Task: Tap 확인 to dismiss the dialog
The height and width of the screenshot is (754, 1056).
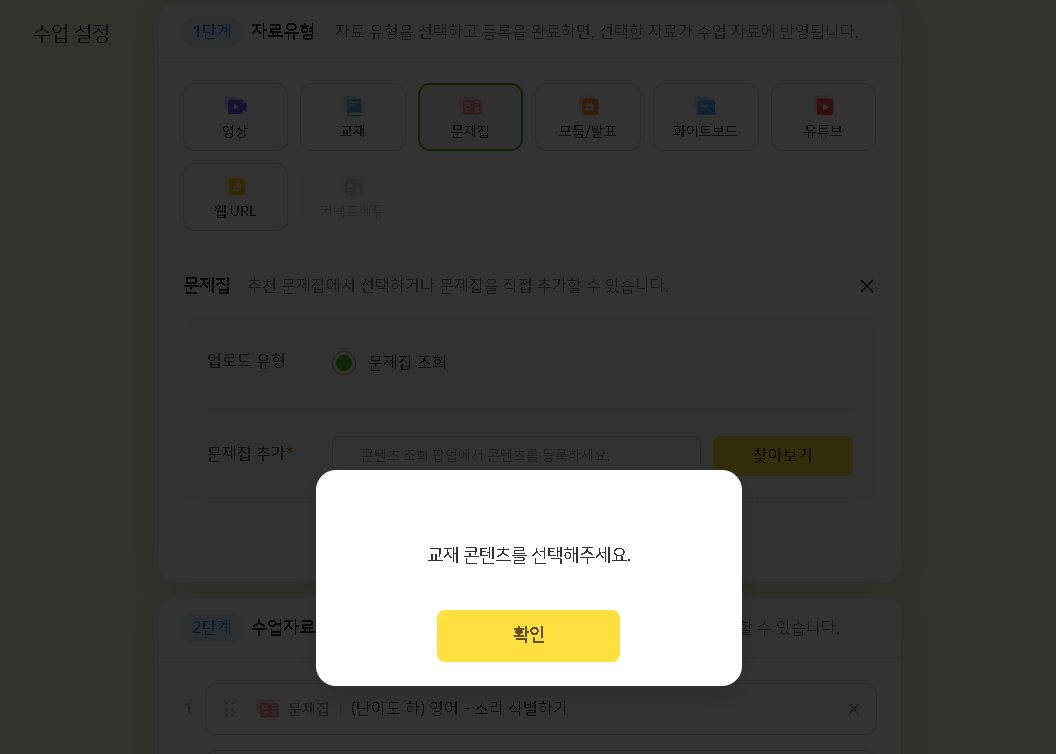Action: [528, 635]
